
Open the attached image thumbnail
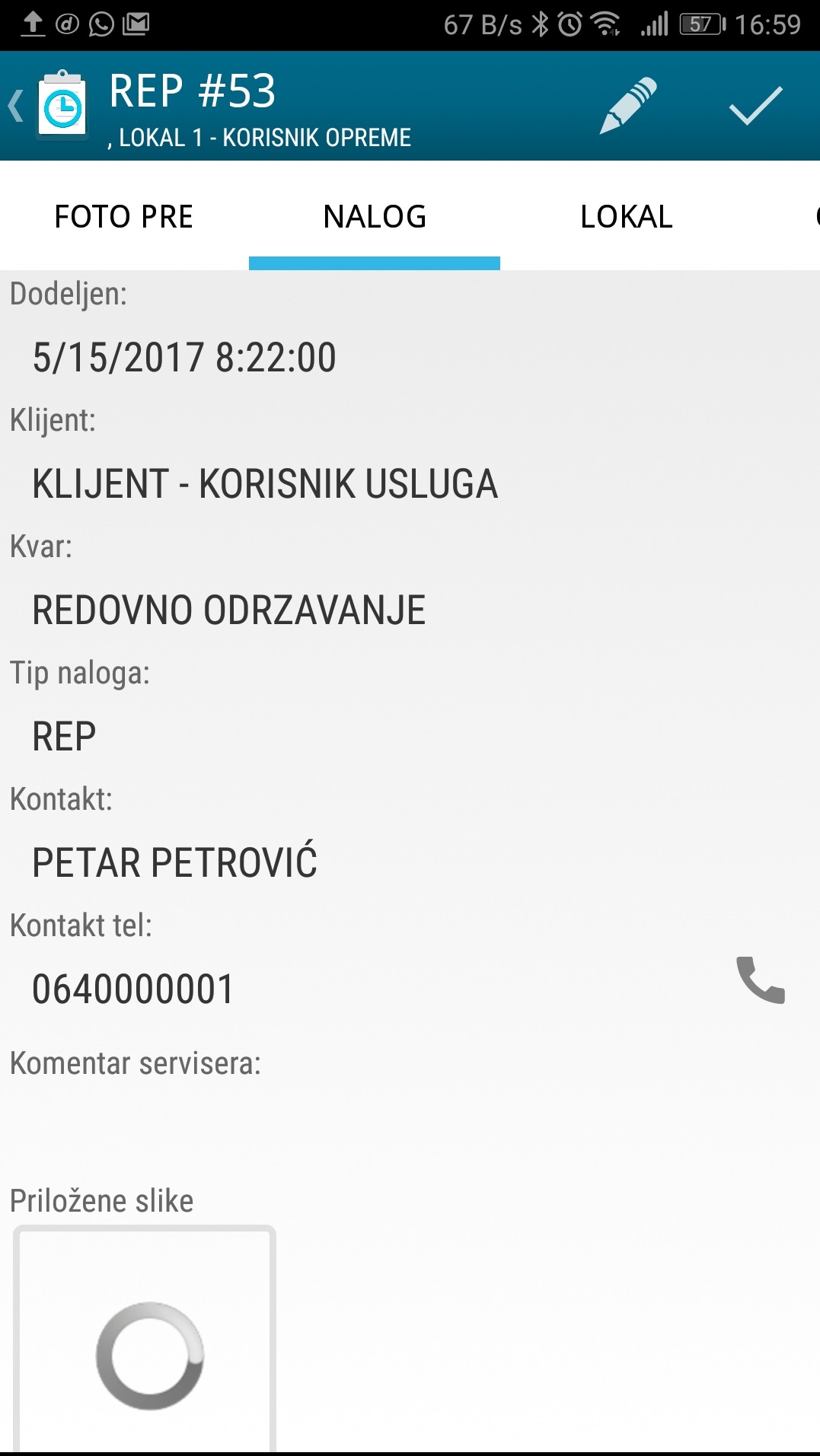coord(145,1340)
